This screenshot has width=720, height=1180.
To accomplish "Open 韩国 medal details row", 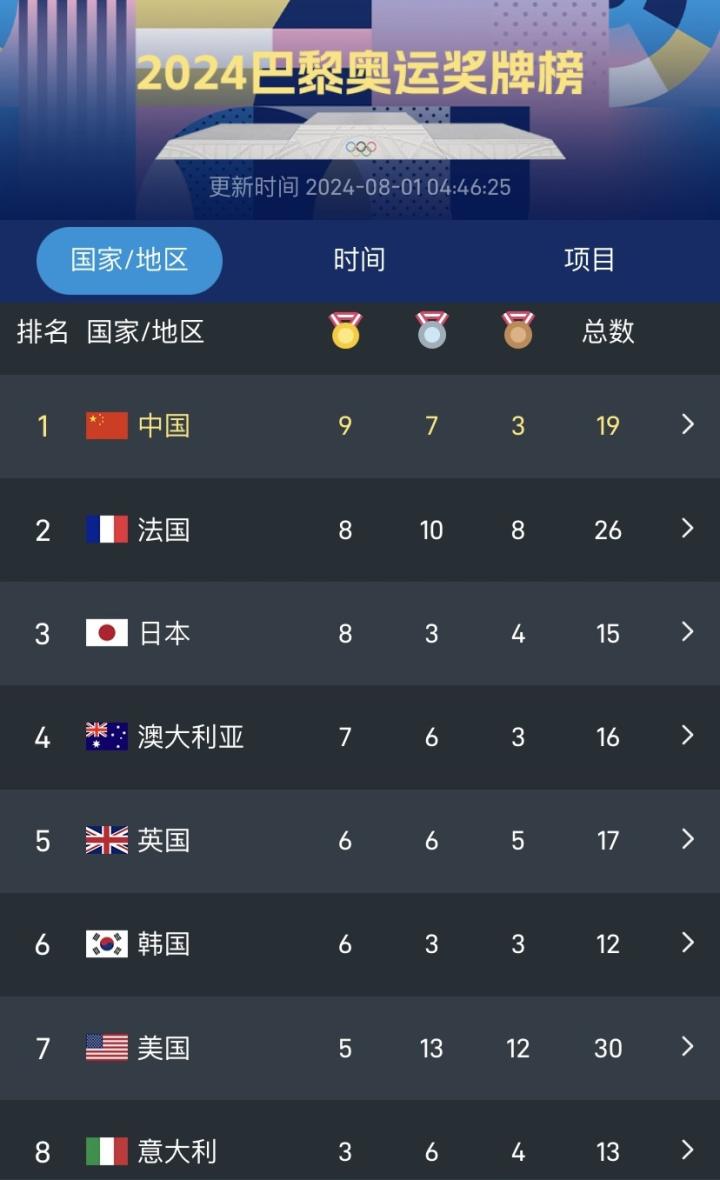I will point(360,944).
